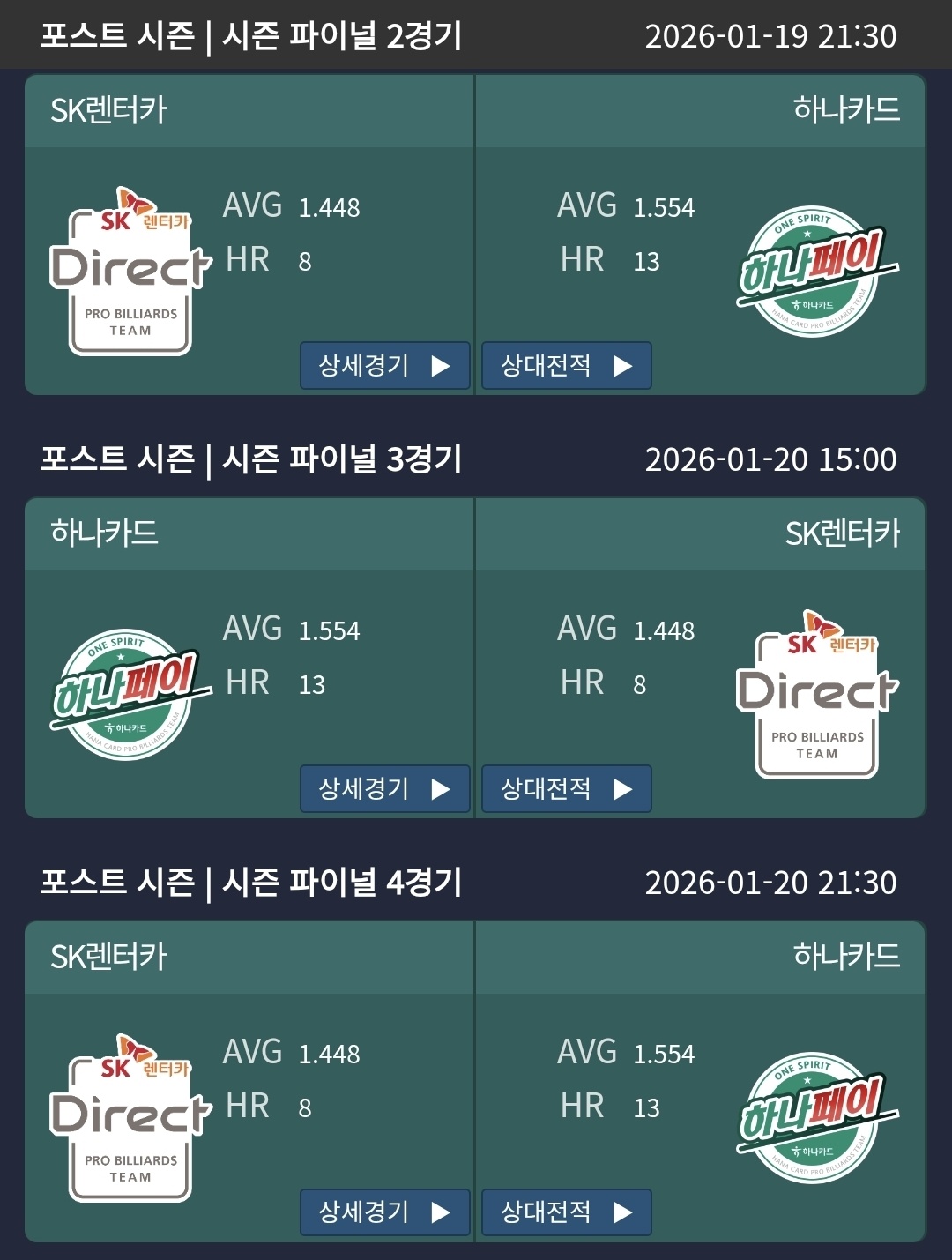This screenshot has height=1260, width=952.
Task: Open 상세경기 for season final game 4
Action: click(384, 1212)
